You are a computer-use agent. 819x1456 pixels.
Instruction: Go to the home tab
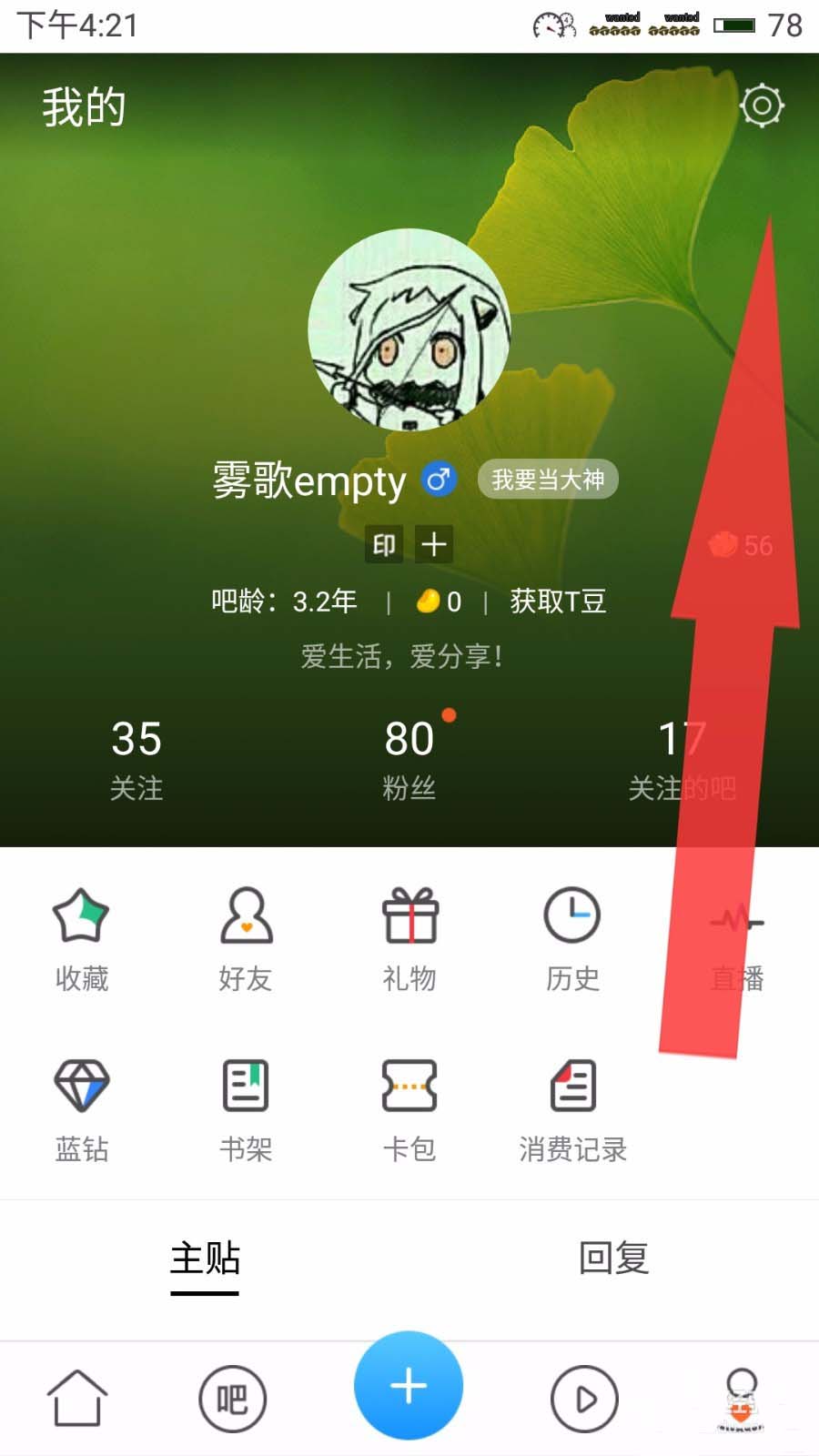76,1398
